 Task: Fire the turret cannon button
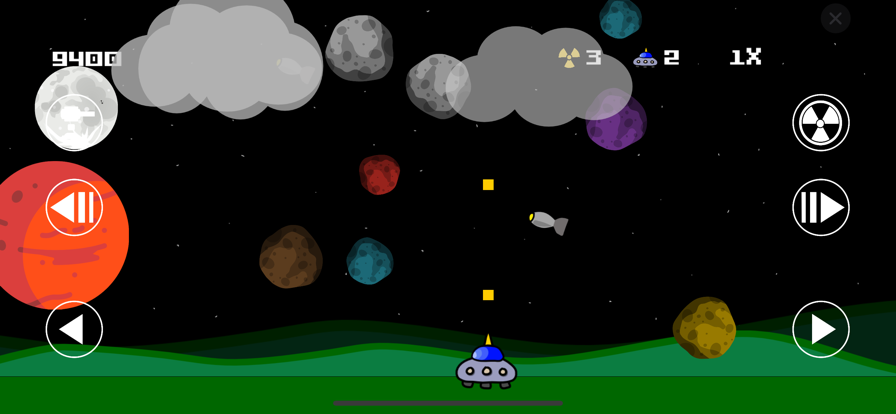click(74, 120)
